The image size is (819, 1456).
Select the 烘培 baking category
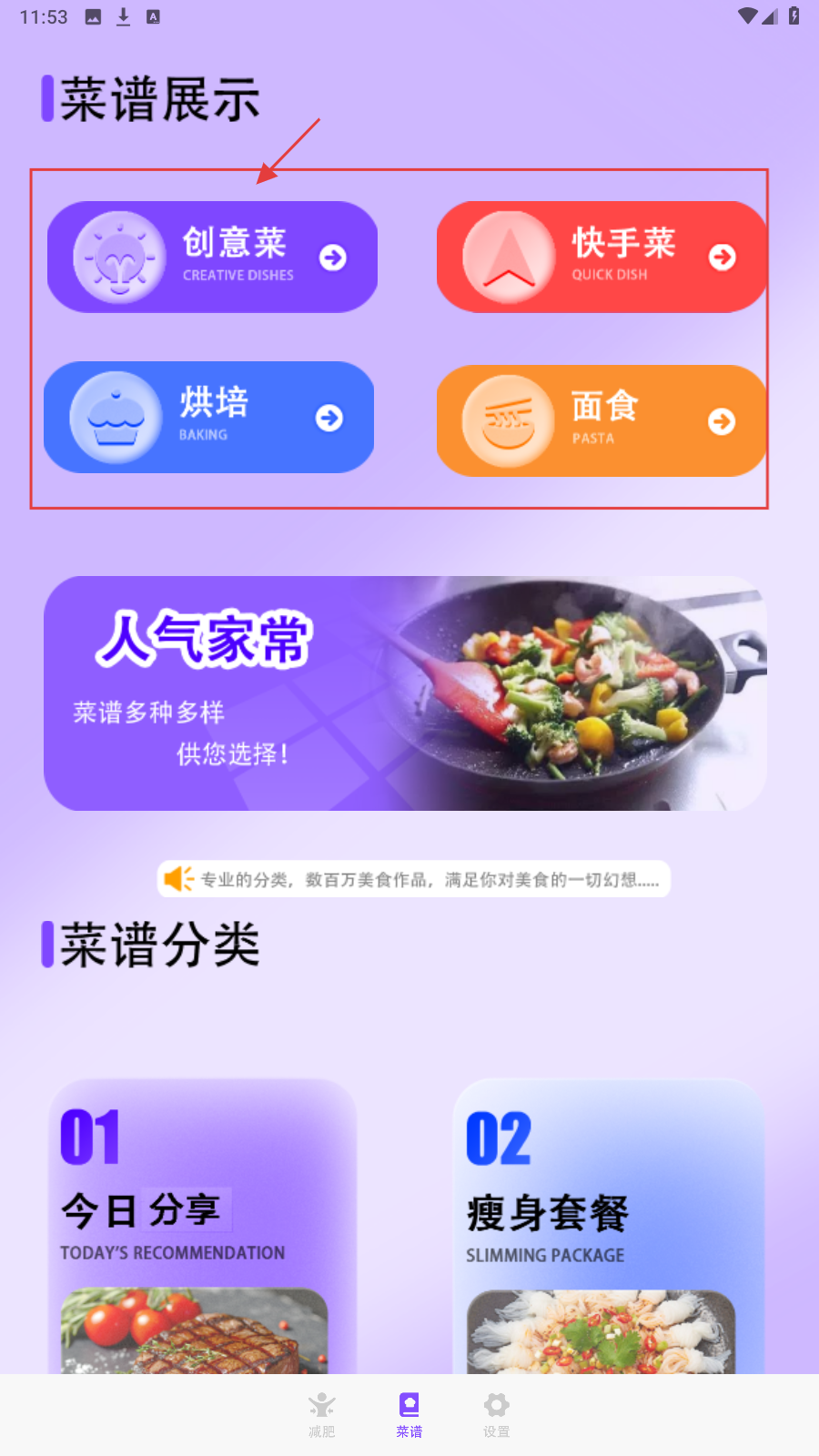209,417
